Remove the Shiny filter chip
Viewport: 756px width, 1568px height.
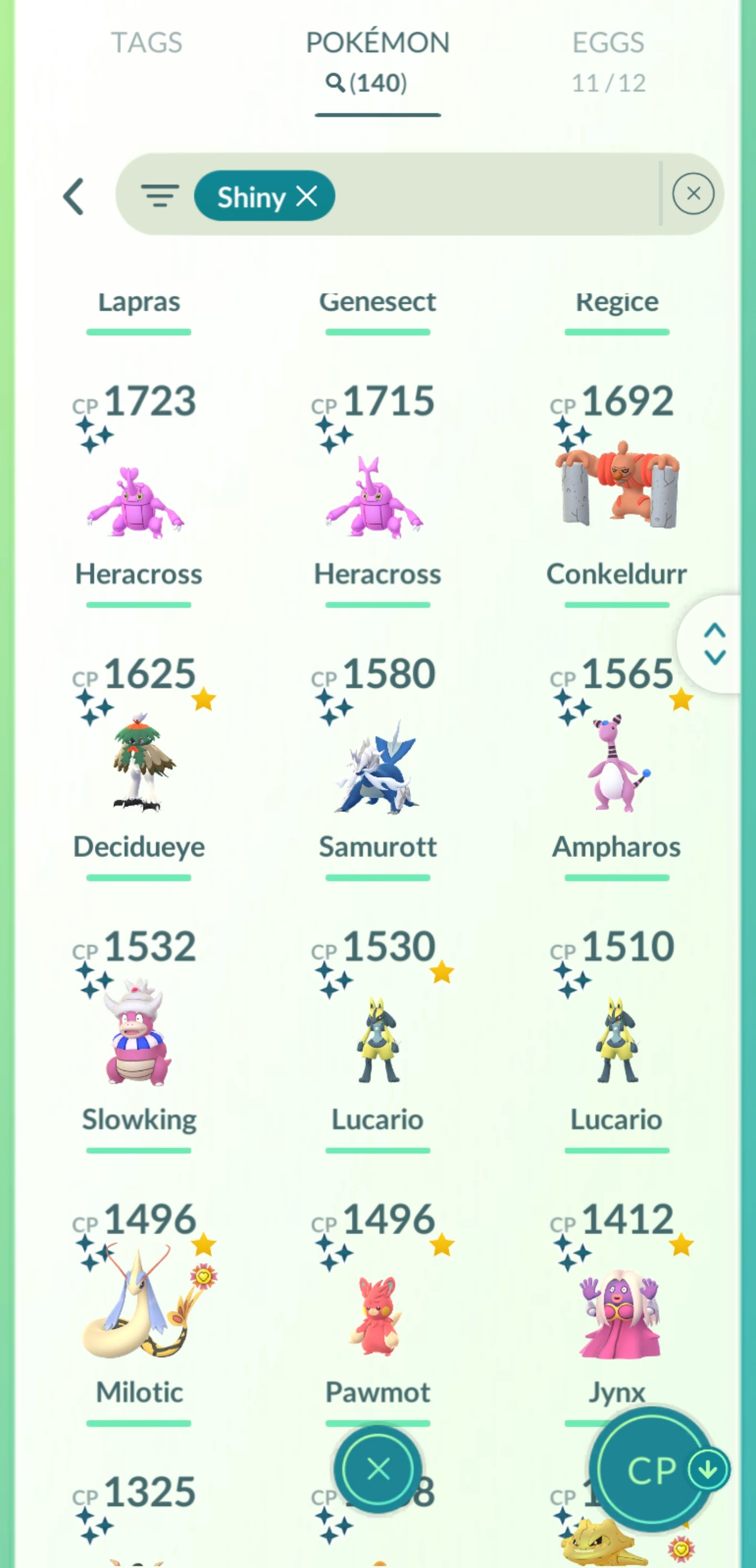coord(307,196)
